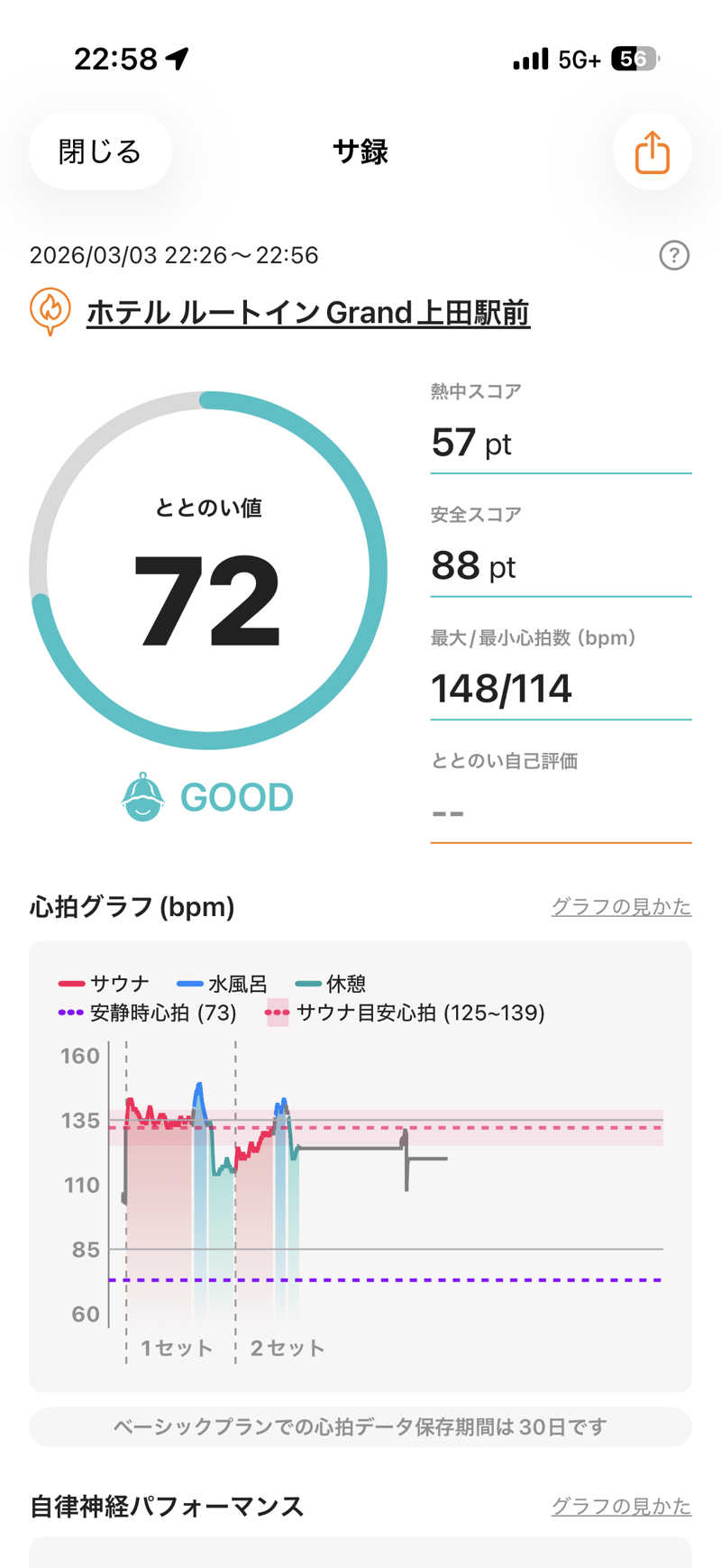This screenshot has width=721, height=1568.
Task: View グラフの見かた for 心拍グラフ
Action: click(621, 906)
